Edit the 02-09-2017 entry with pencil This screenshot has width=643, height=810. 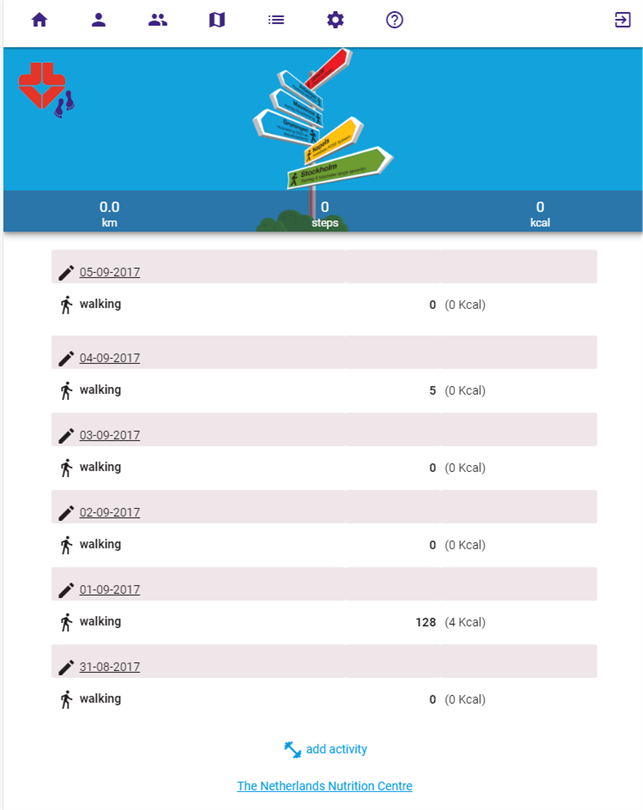pos(67,512)
